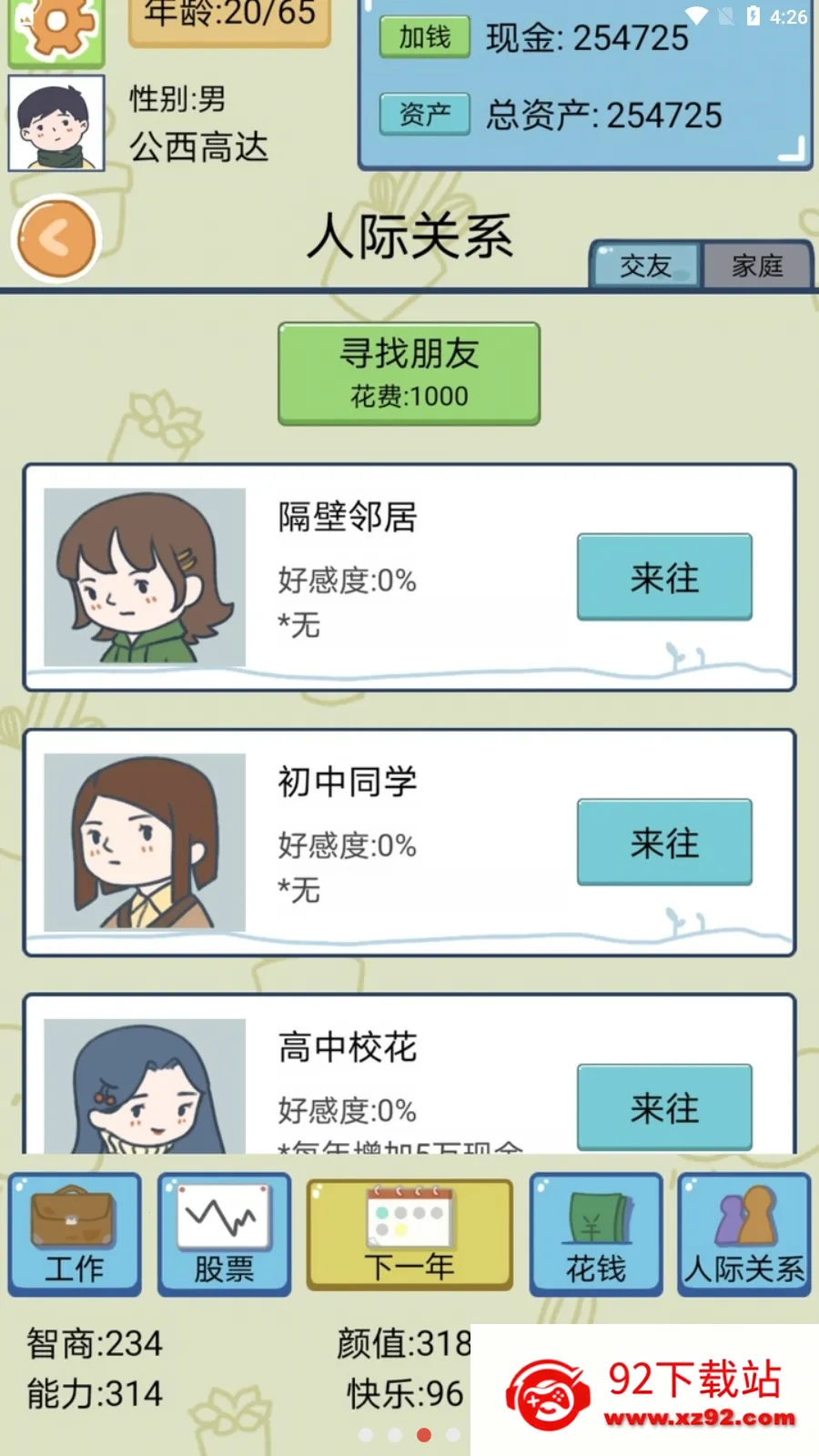The height and width of the screenshot is (1456, 819).
Task: Tap 来往 for 隔壁邻居
Action: 664,578
